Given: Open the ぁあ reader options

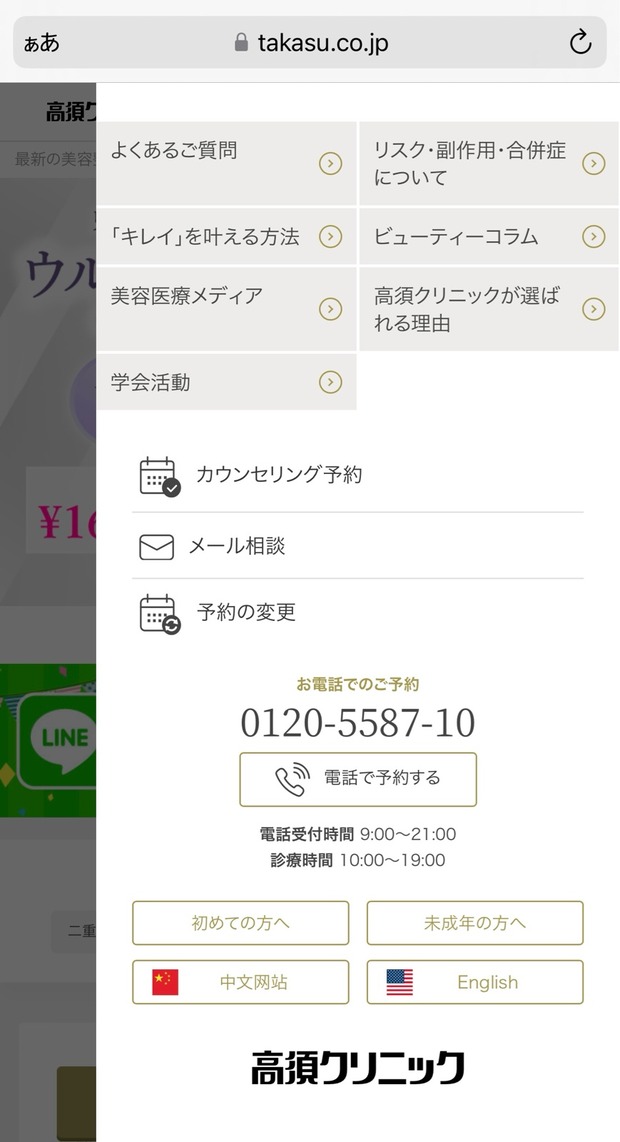Looking at the screenshot, I should [x=42, y=43].
